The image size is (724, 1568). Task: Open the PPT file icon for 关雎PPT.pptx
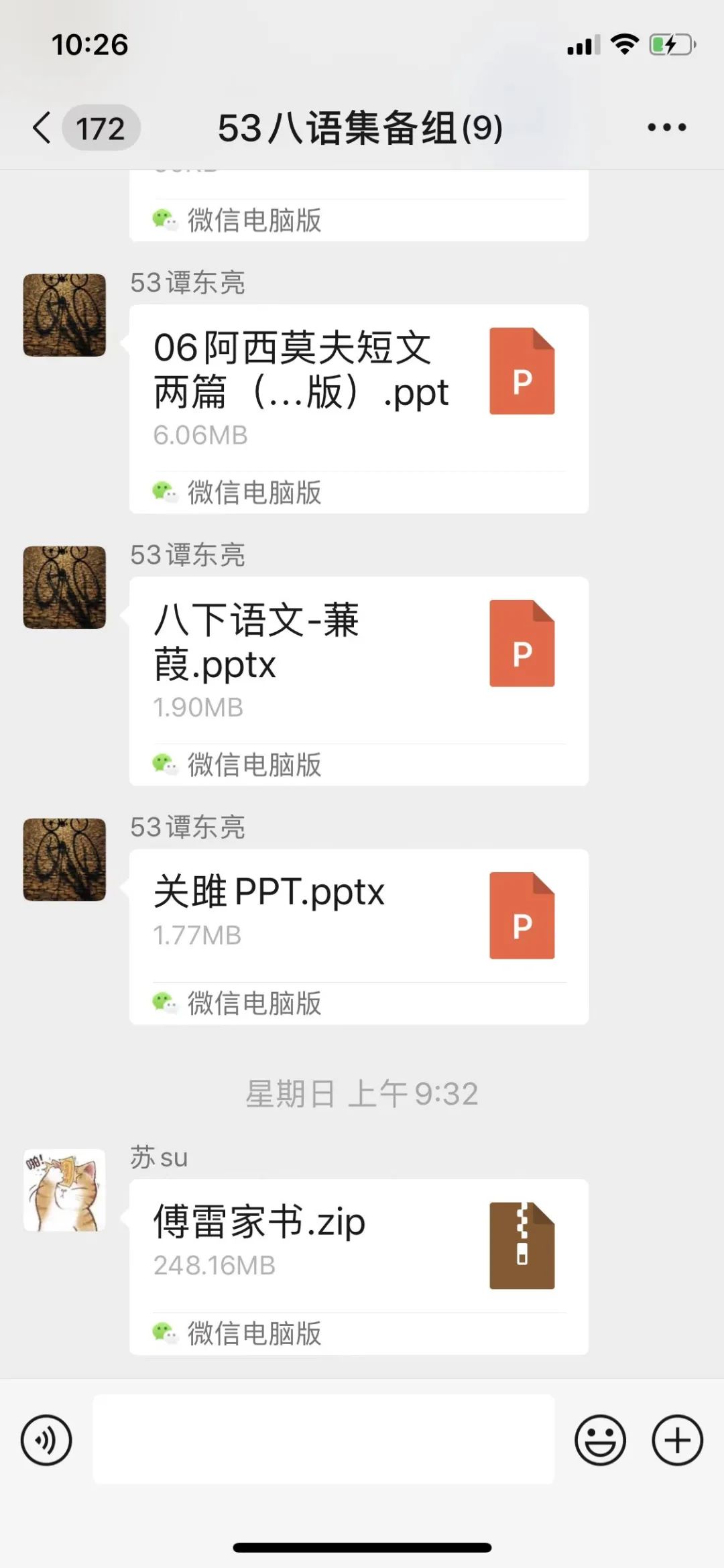click(522, 917)
